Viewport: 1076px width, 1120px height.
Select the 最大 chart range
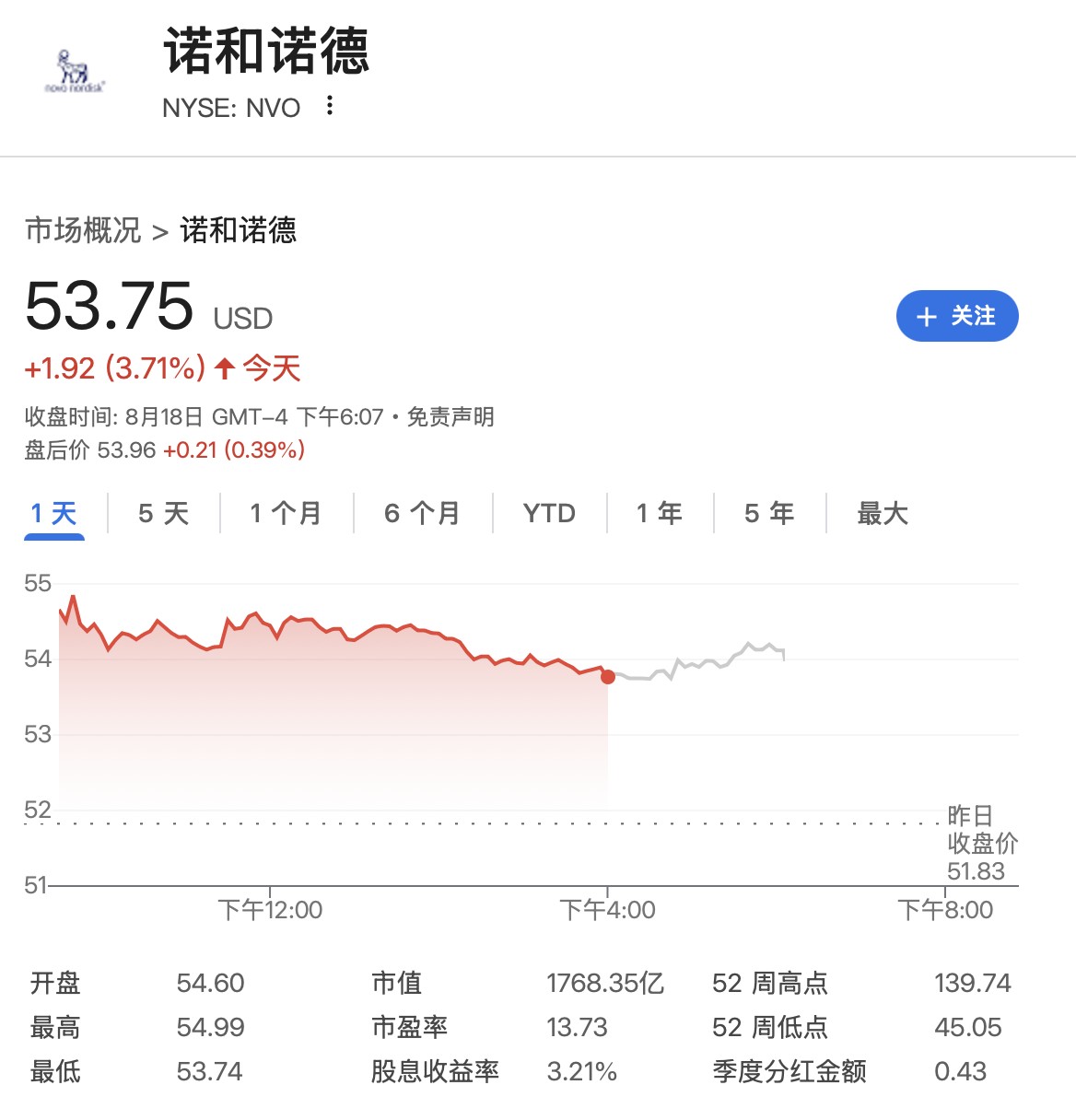click(x=883, y=513)
